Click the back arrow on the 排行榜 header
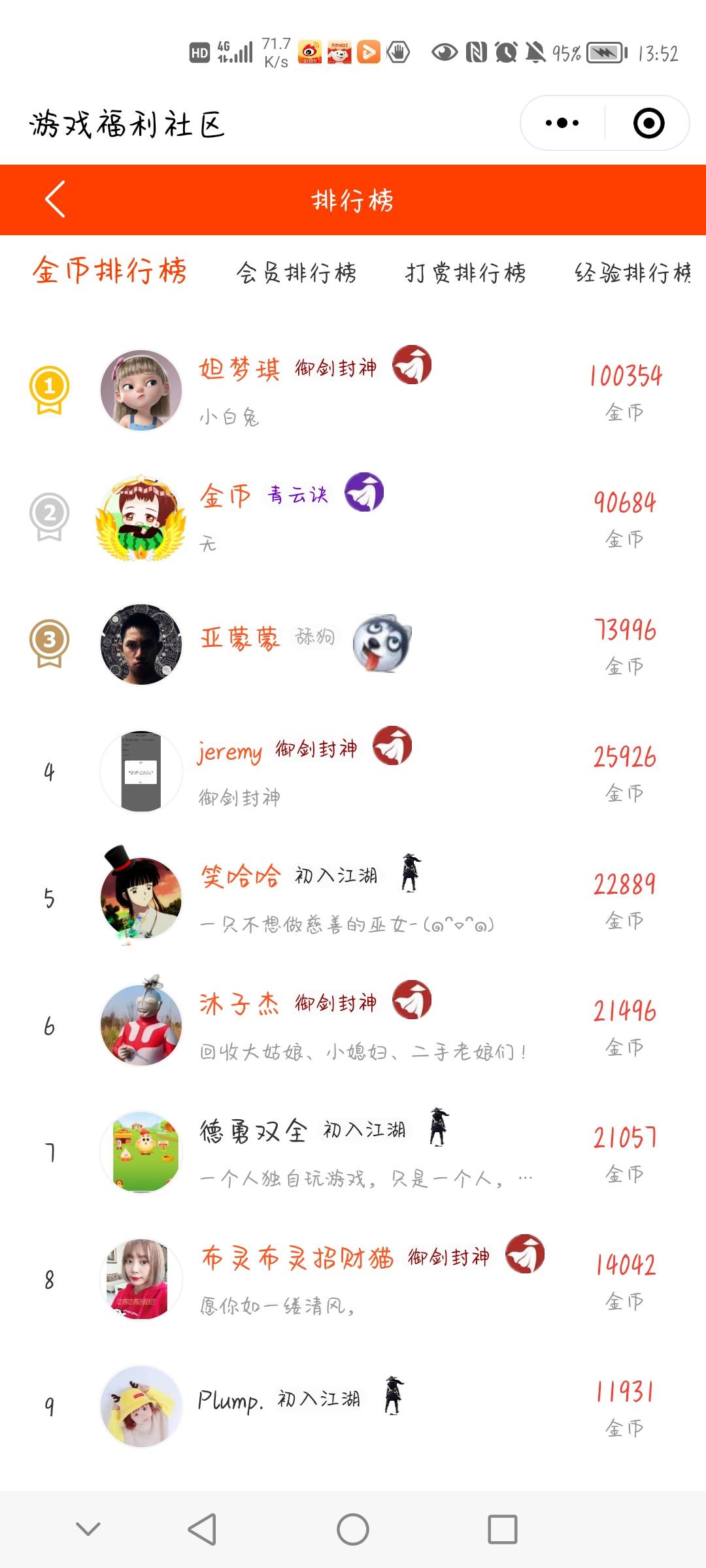The height and width of the screenshot is (1568, 706). pos(54,201)
